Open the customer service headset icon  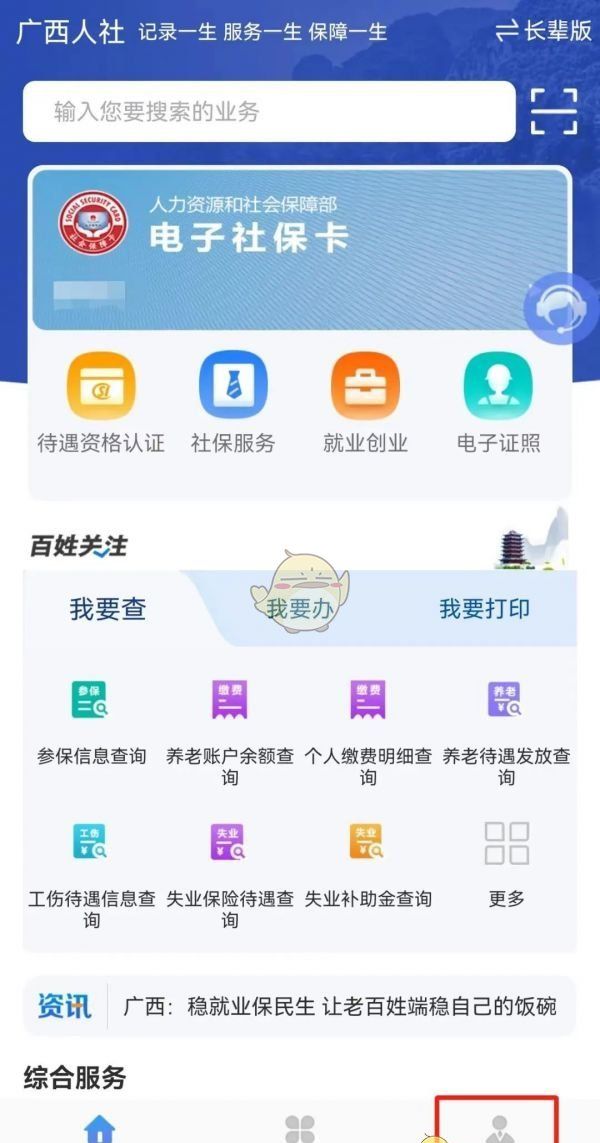[560, 308]
